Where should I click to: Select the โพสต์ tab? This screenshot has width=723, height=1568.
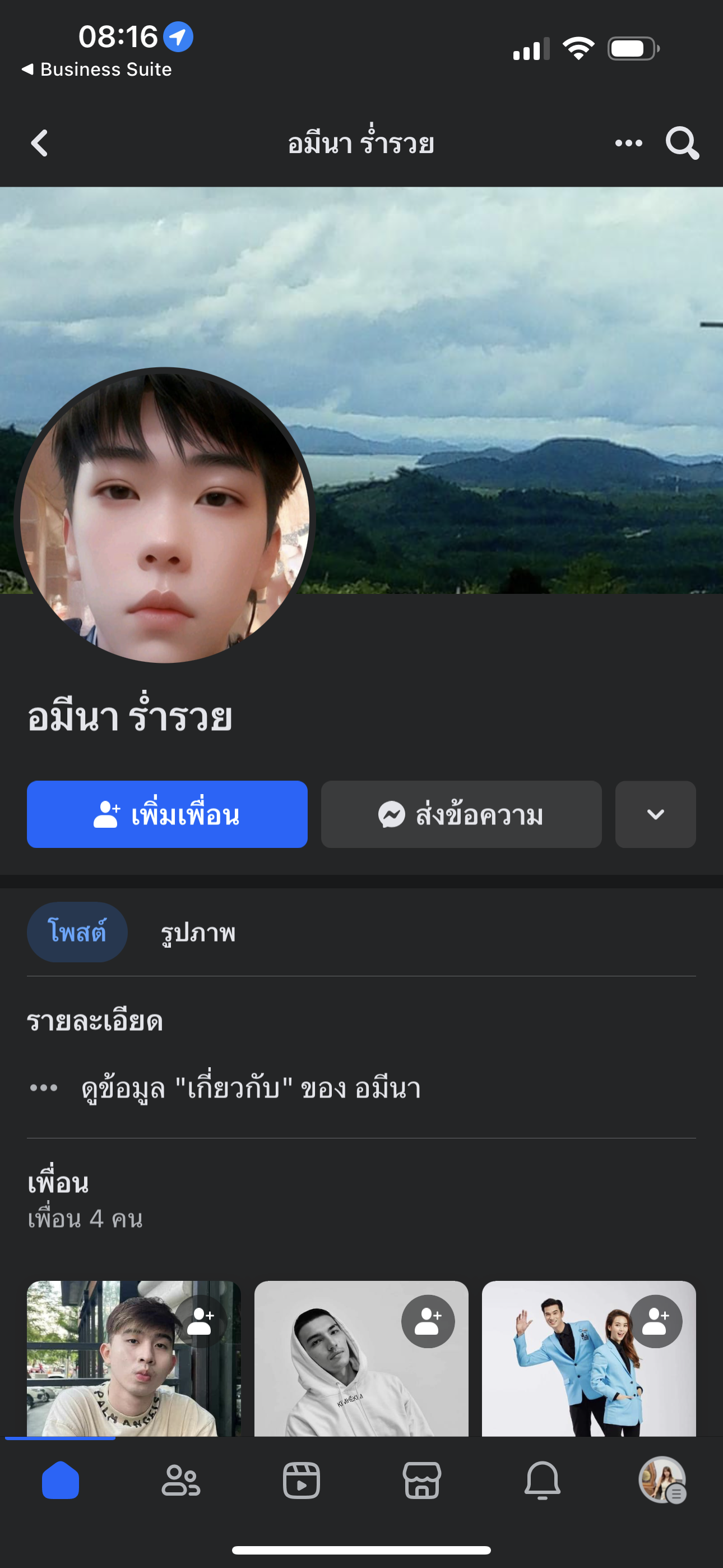(77, 932)
